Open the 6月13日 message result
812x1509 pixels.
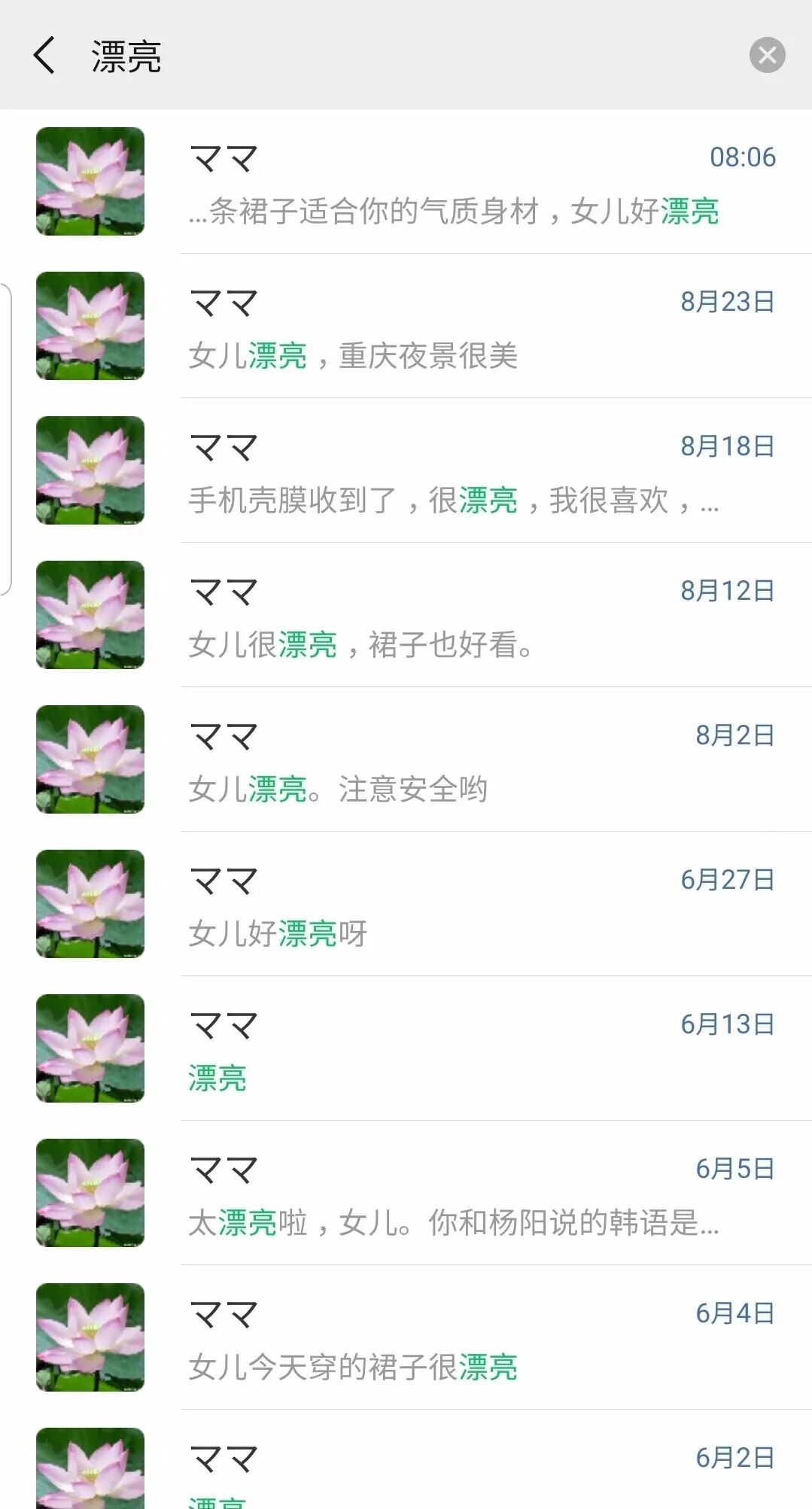(x=406, y=1048)
